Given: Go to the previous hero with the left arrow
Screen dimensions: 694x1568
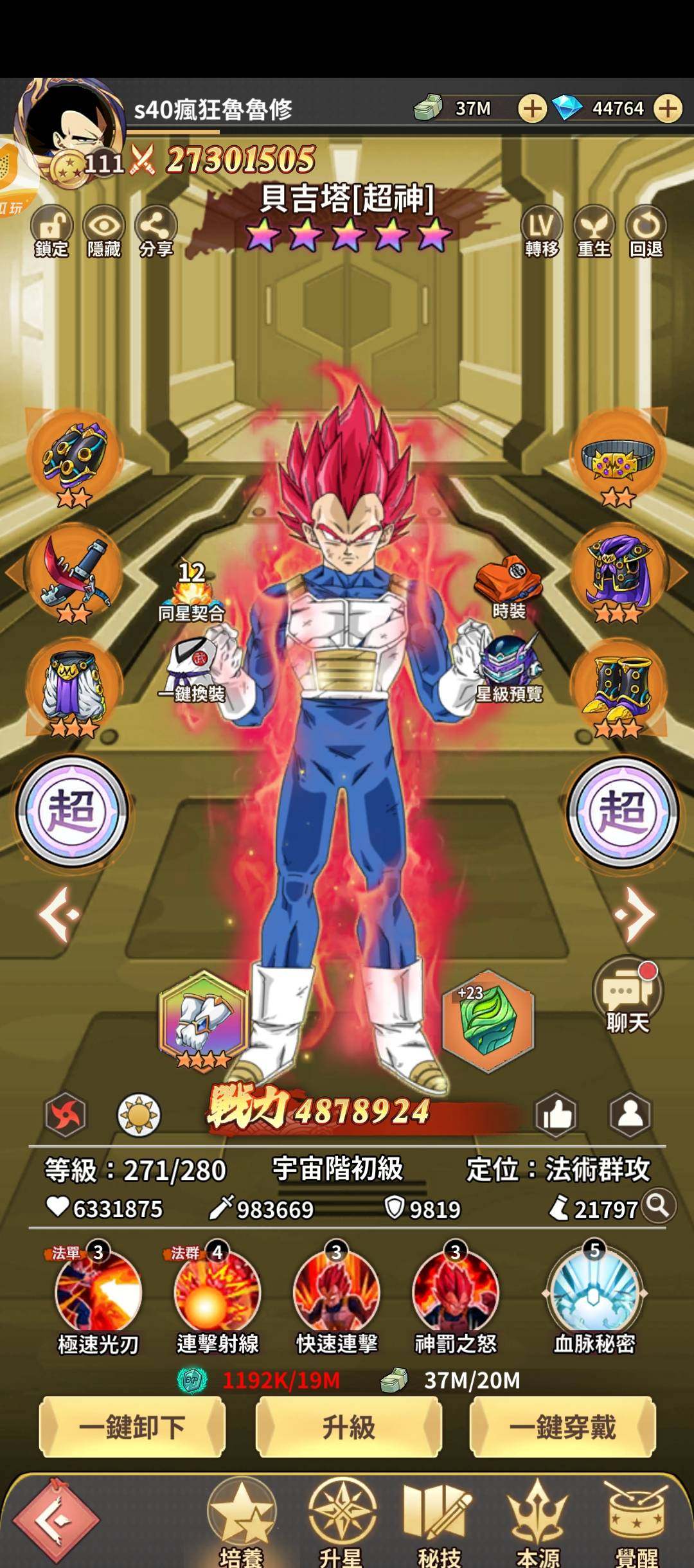Looking at the screenshot, I should [59, 914].
